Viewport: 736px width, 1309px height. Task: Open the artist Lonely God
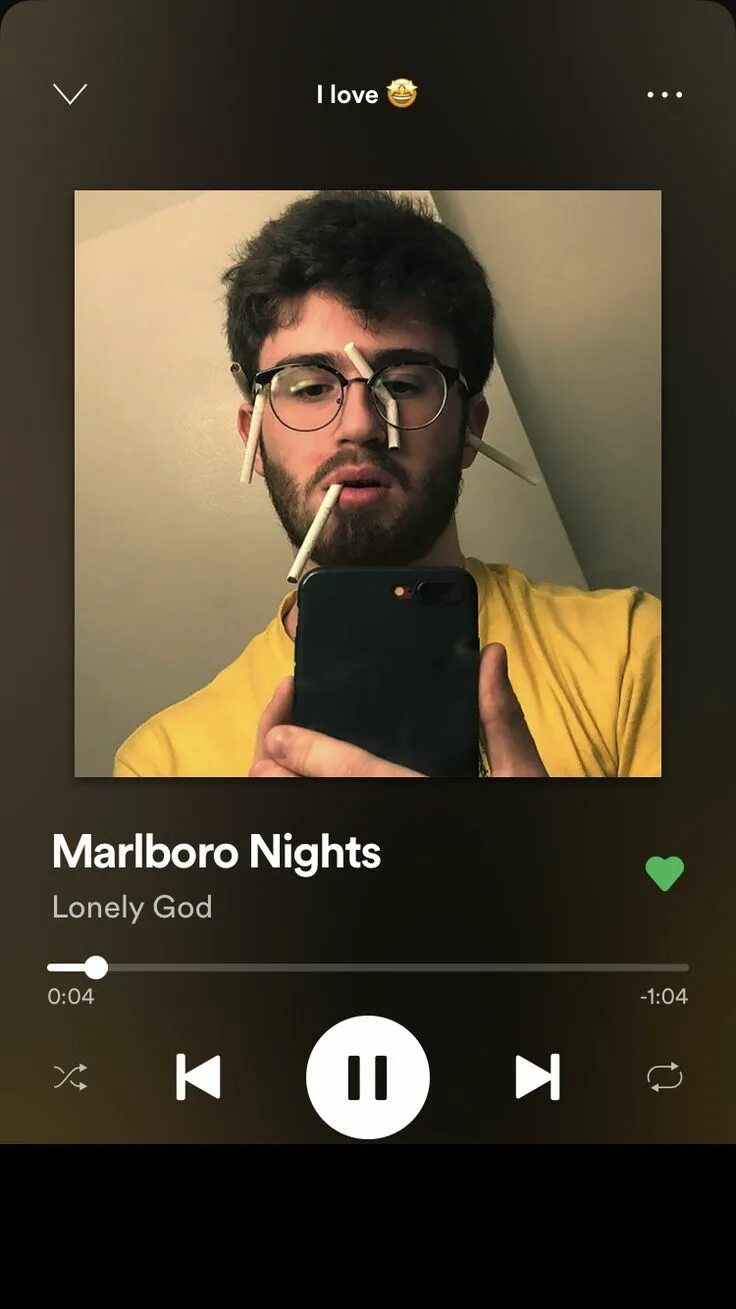click(132, 907)
